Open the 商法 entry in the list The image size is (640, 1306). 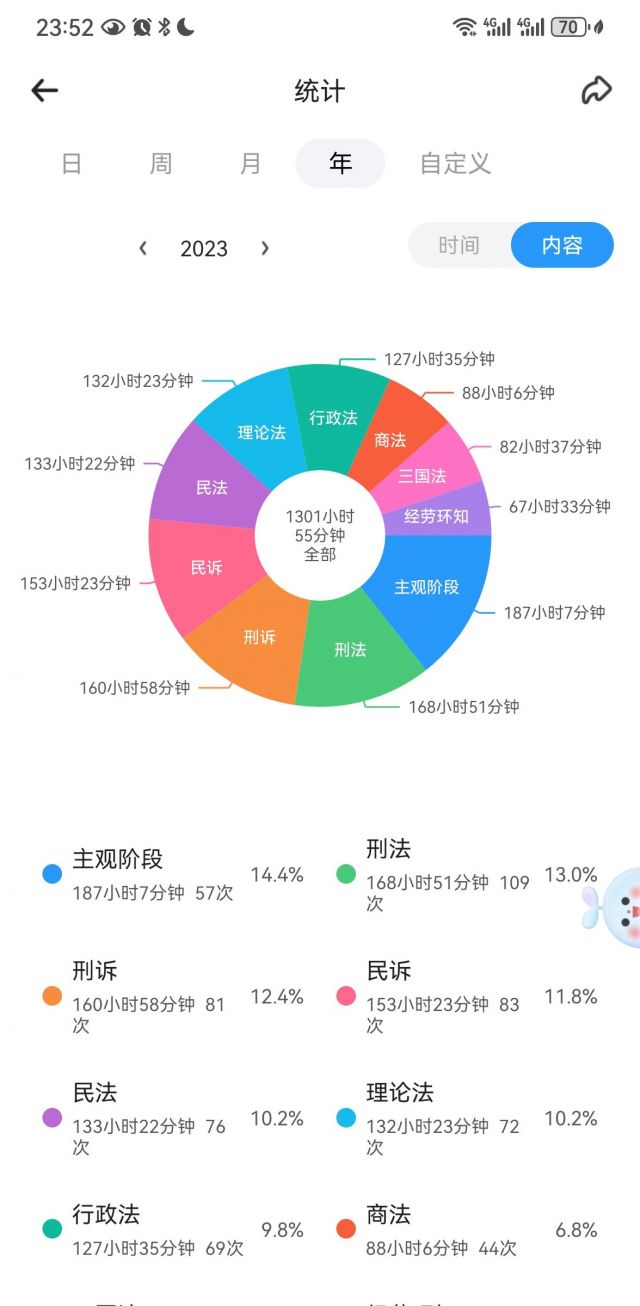pos(467,1230)
